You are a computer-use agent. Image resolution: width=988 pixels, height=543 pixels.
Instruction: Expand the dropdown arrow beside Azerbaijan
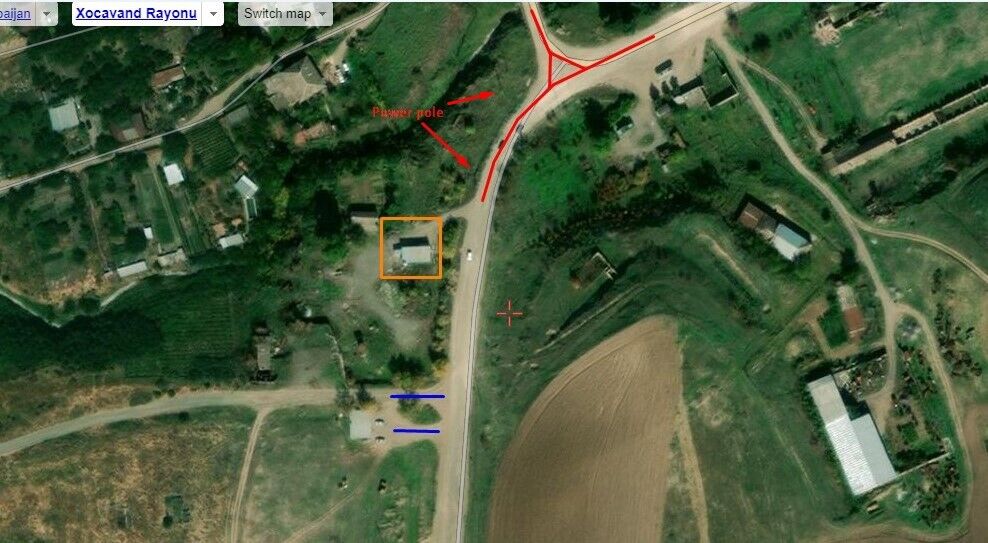point(48,14)
